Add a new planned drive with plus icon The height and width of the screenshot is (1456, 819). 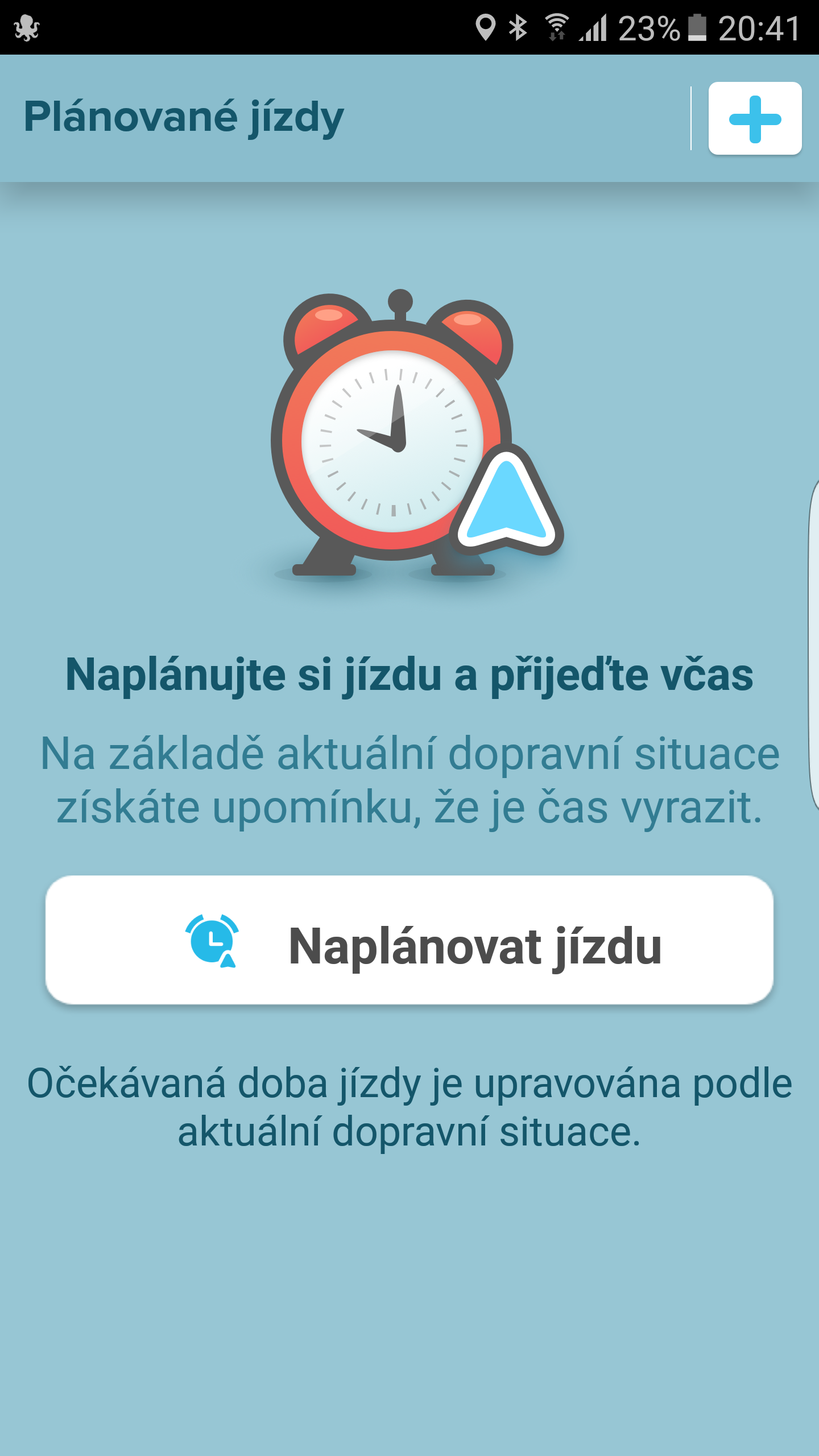[x=755, y=118]
